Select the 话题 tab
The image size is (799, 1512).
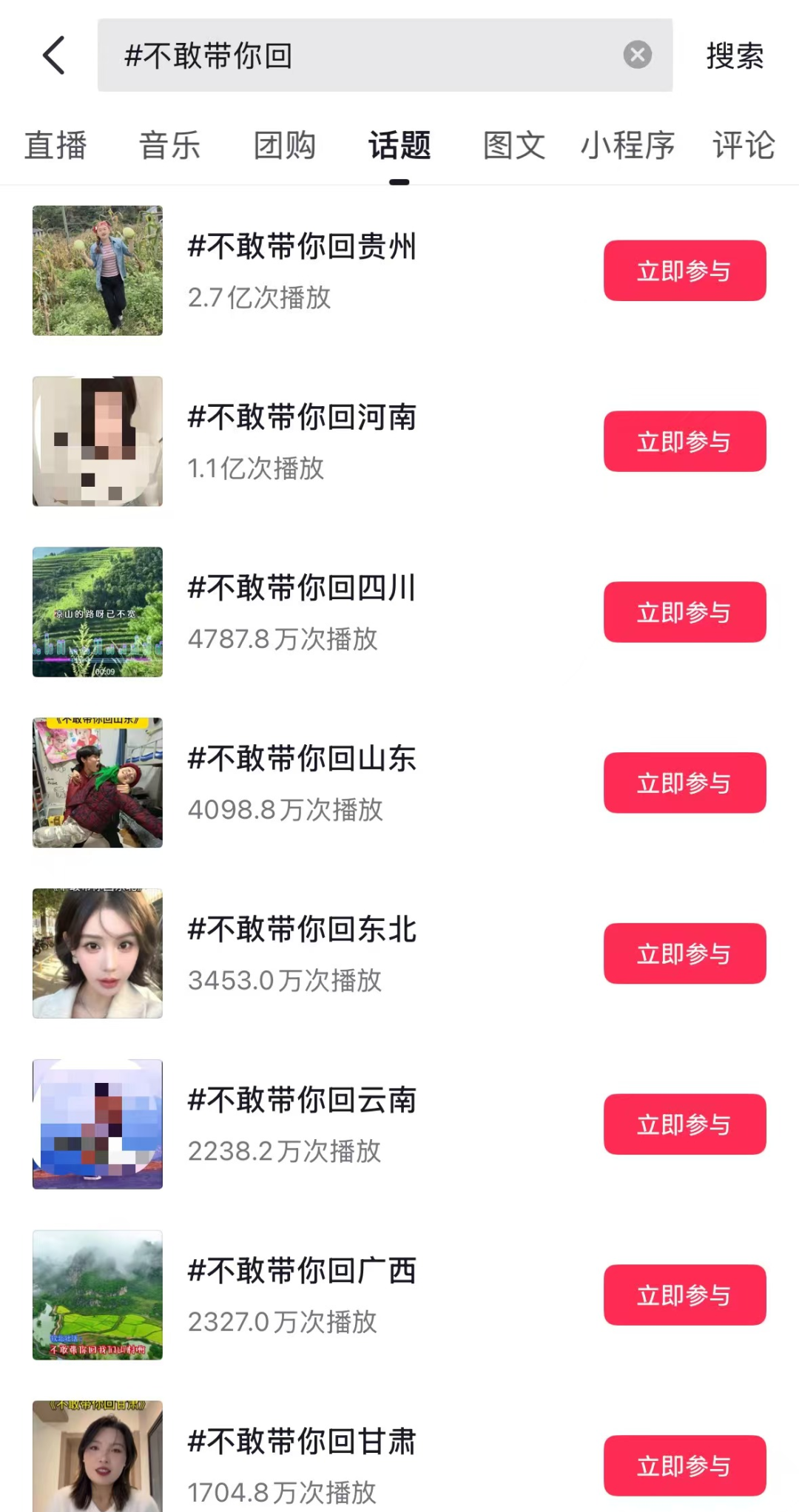pos(399,146)
